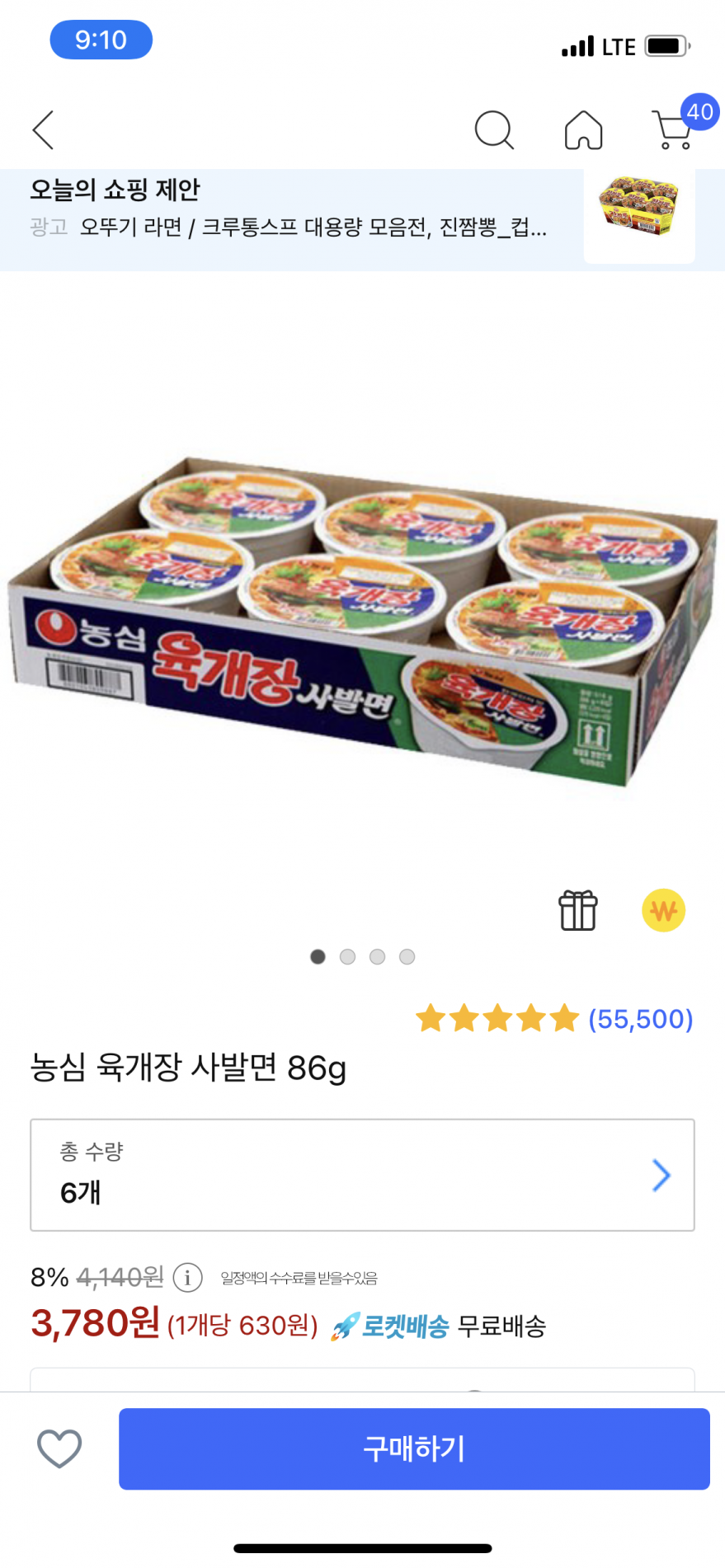
Task: Tap the info icon beside 4,140원
Action: pyautogui.click(x=187, y=1278)
